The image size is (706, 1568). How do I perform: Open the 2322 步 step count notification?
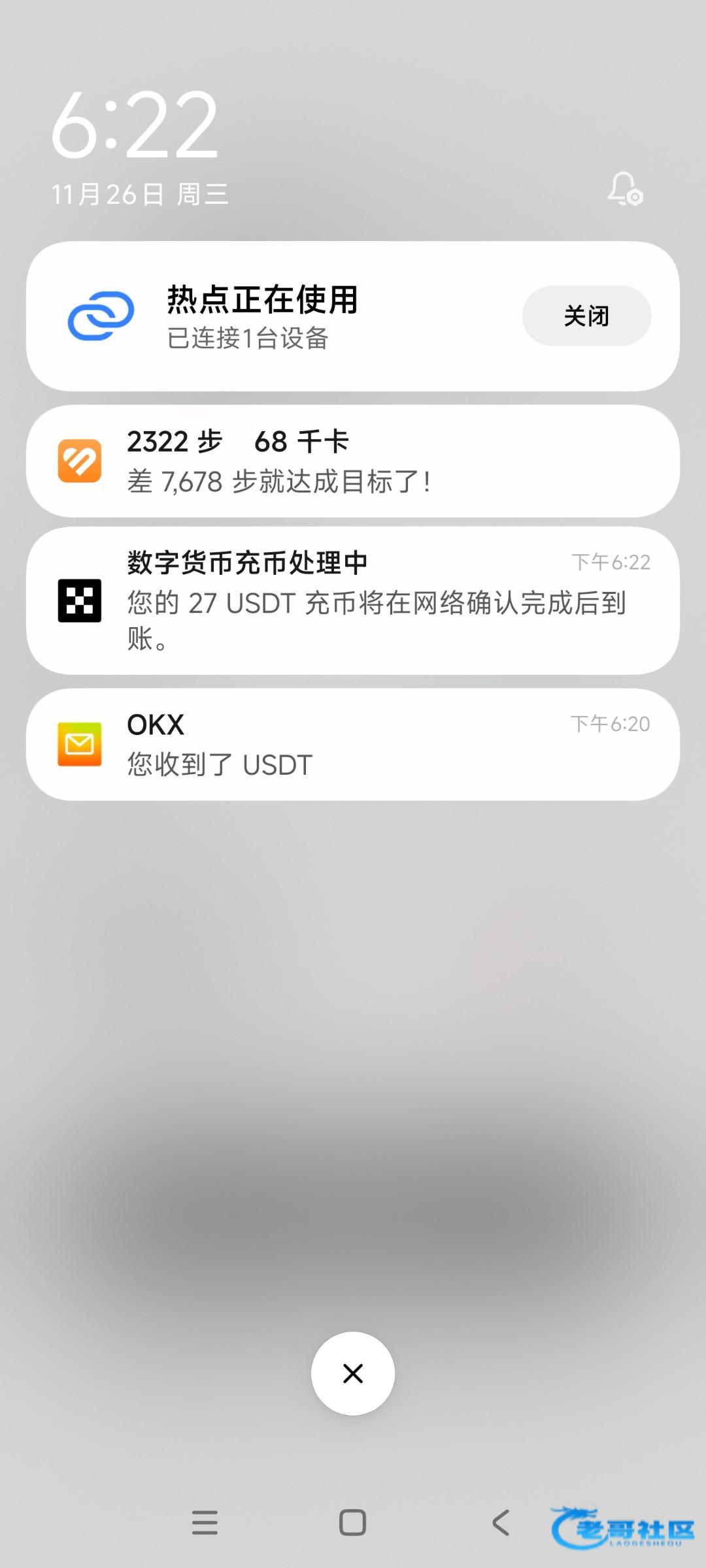(353, 461)
